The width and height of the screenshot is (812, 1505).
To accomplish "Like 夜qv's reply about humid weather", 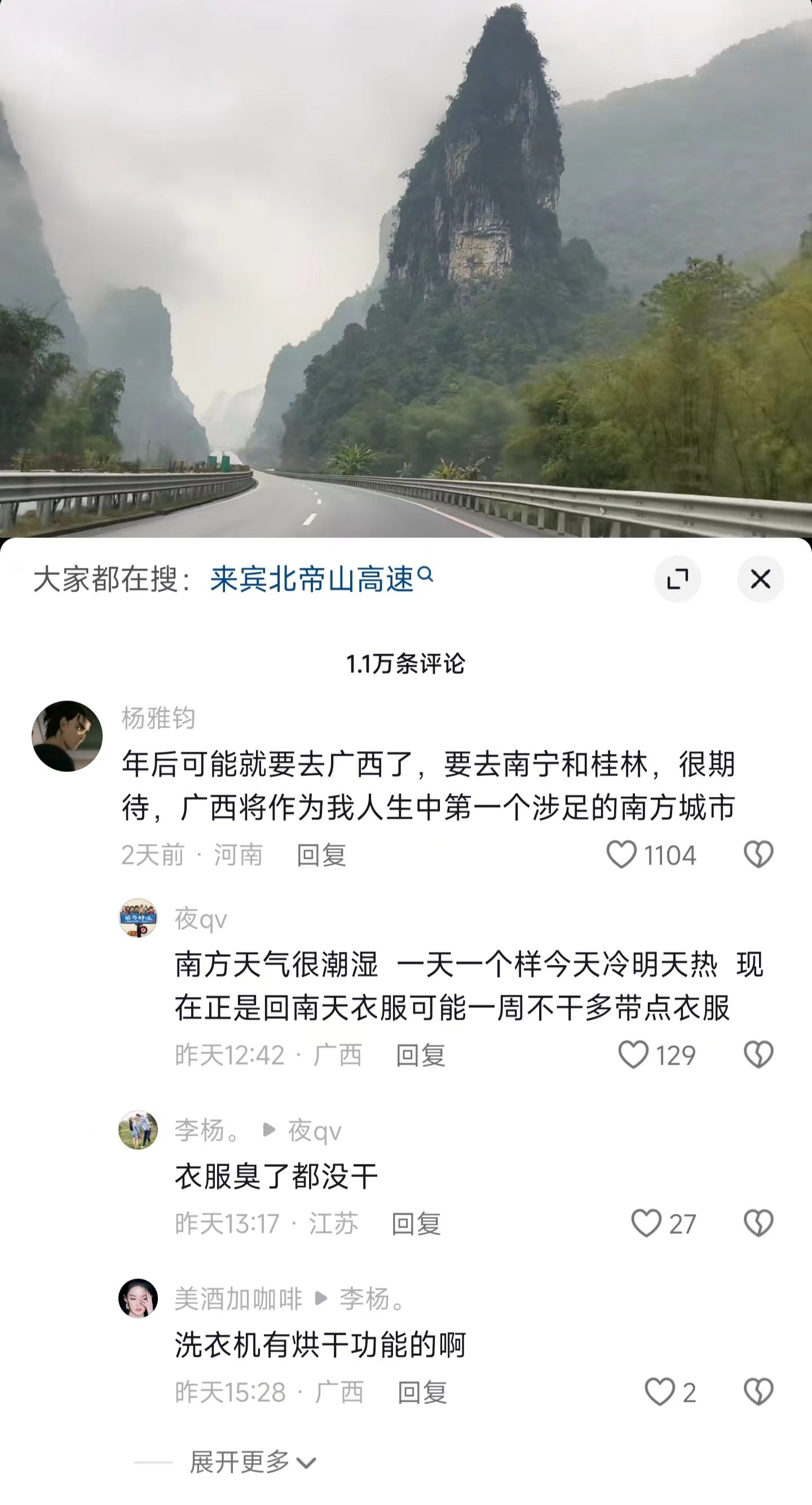I will point(634,1054).
